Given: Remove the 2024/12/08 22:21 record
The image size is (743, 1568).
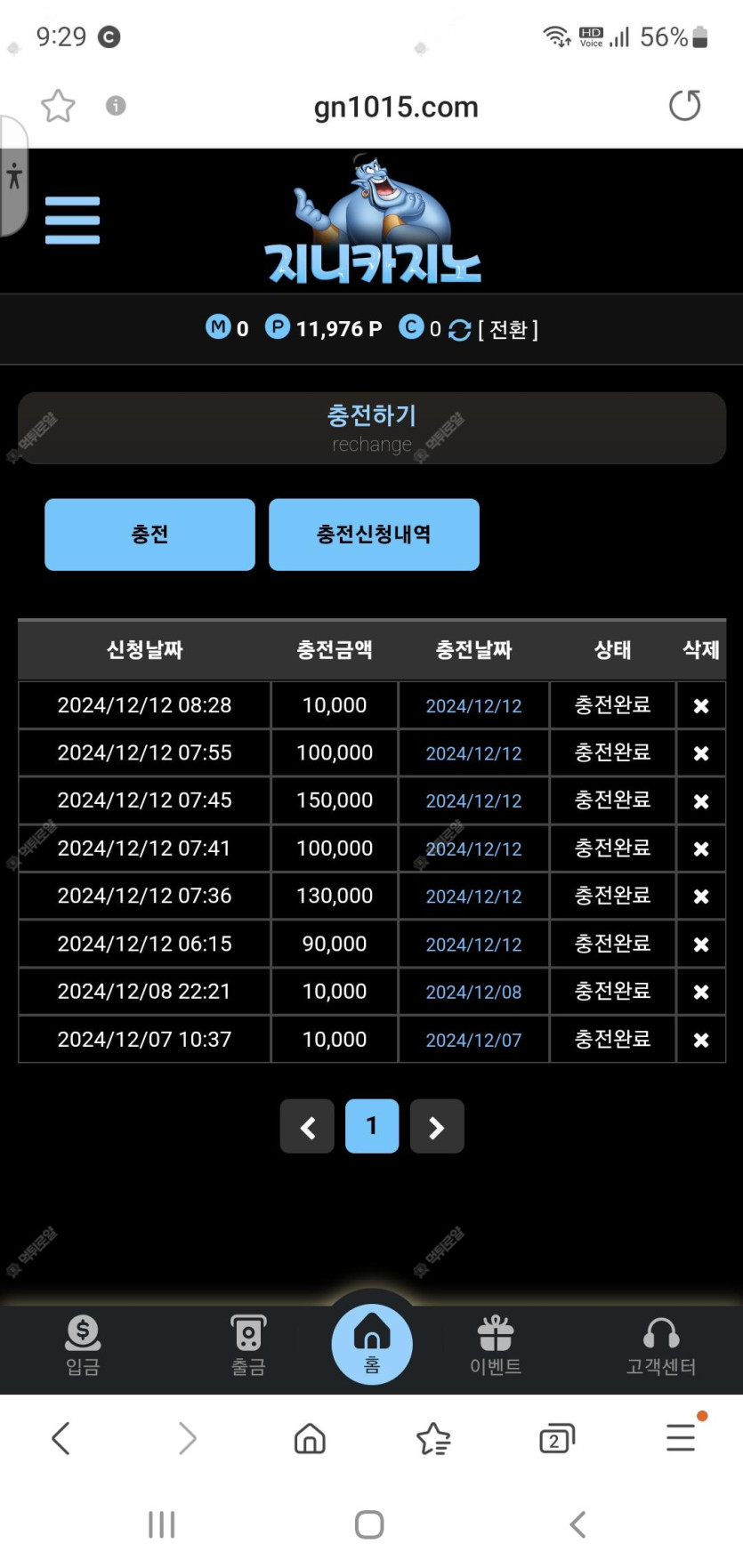Looking at the screenshot, I should click(x=701, y=992).
